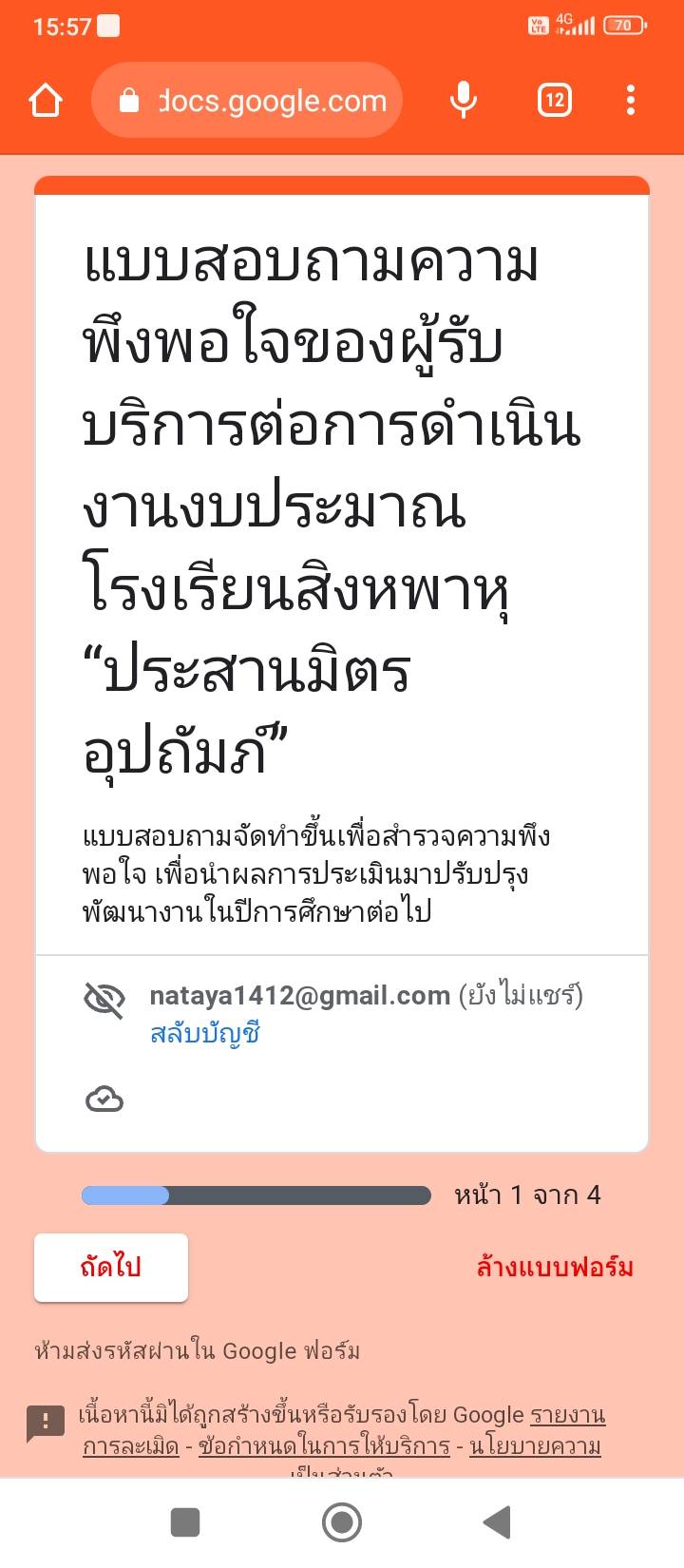
Task: Open ข้อกำหนดในการให้บริการ terms of service link
Action: pos(324,1446)
